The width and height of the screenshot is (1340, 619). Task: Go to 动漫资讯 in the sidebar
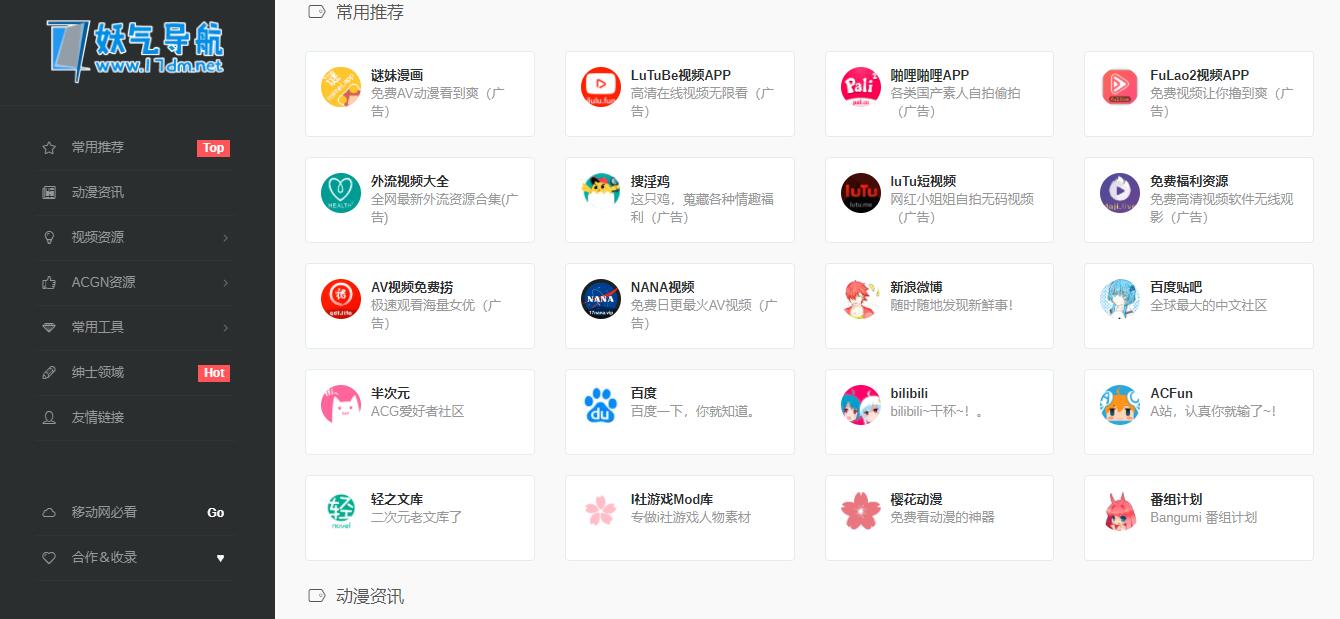pyautogui.click(x=98, y=193)
